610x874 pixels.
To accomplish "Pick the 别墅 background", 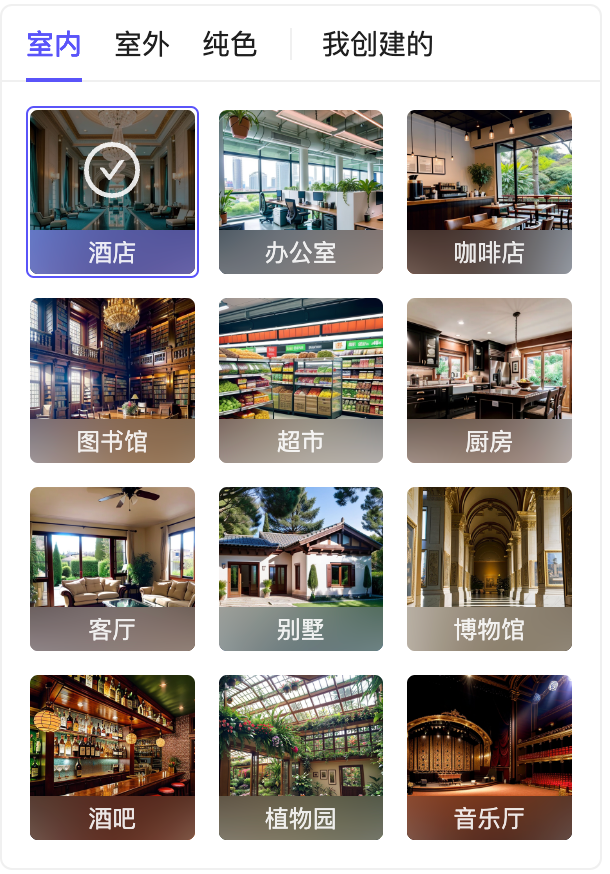I will coord(300,568).
